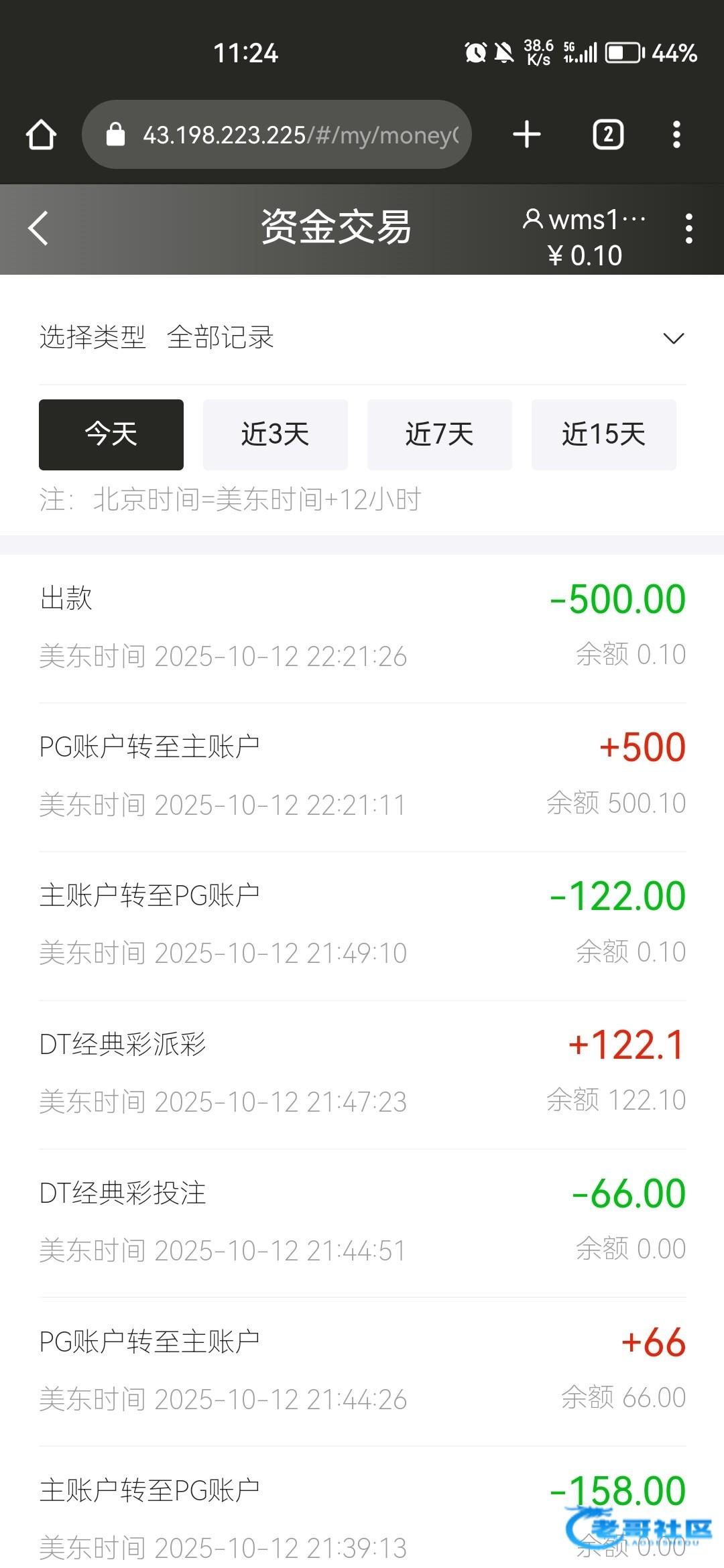Open a new browser tab
The image size is (724, 1568).
click(527, 135)
